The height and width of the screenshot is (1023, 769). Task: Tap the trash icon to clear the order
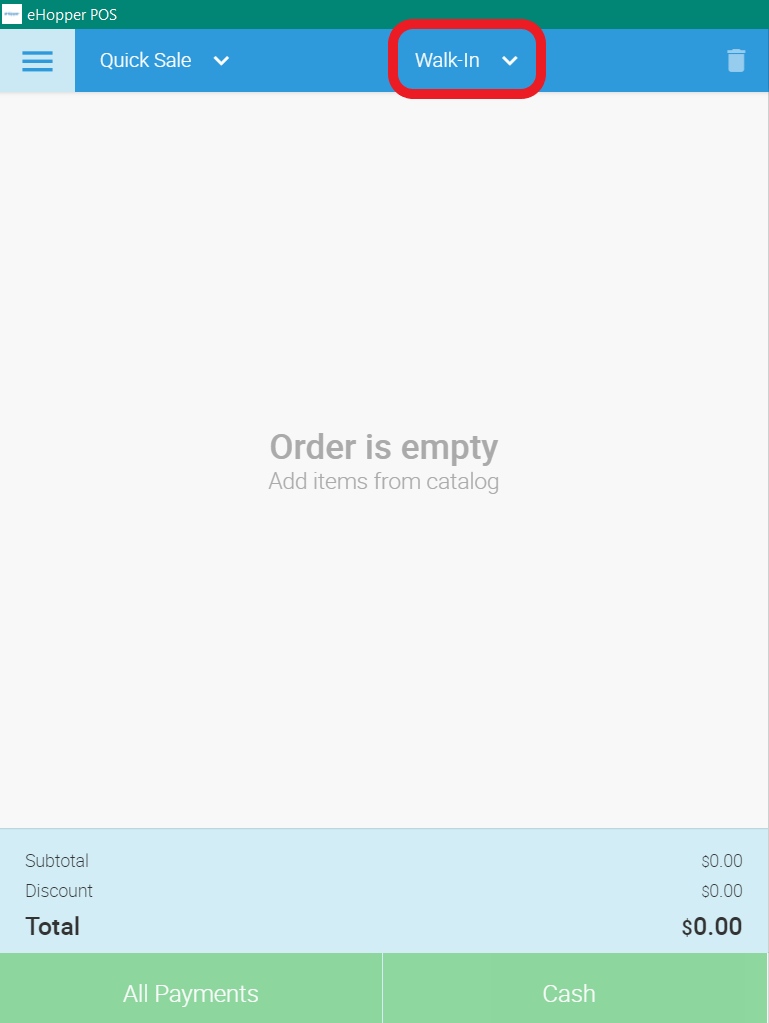pos(736,61)
